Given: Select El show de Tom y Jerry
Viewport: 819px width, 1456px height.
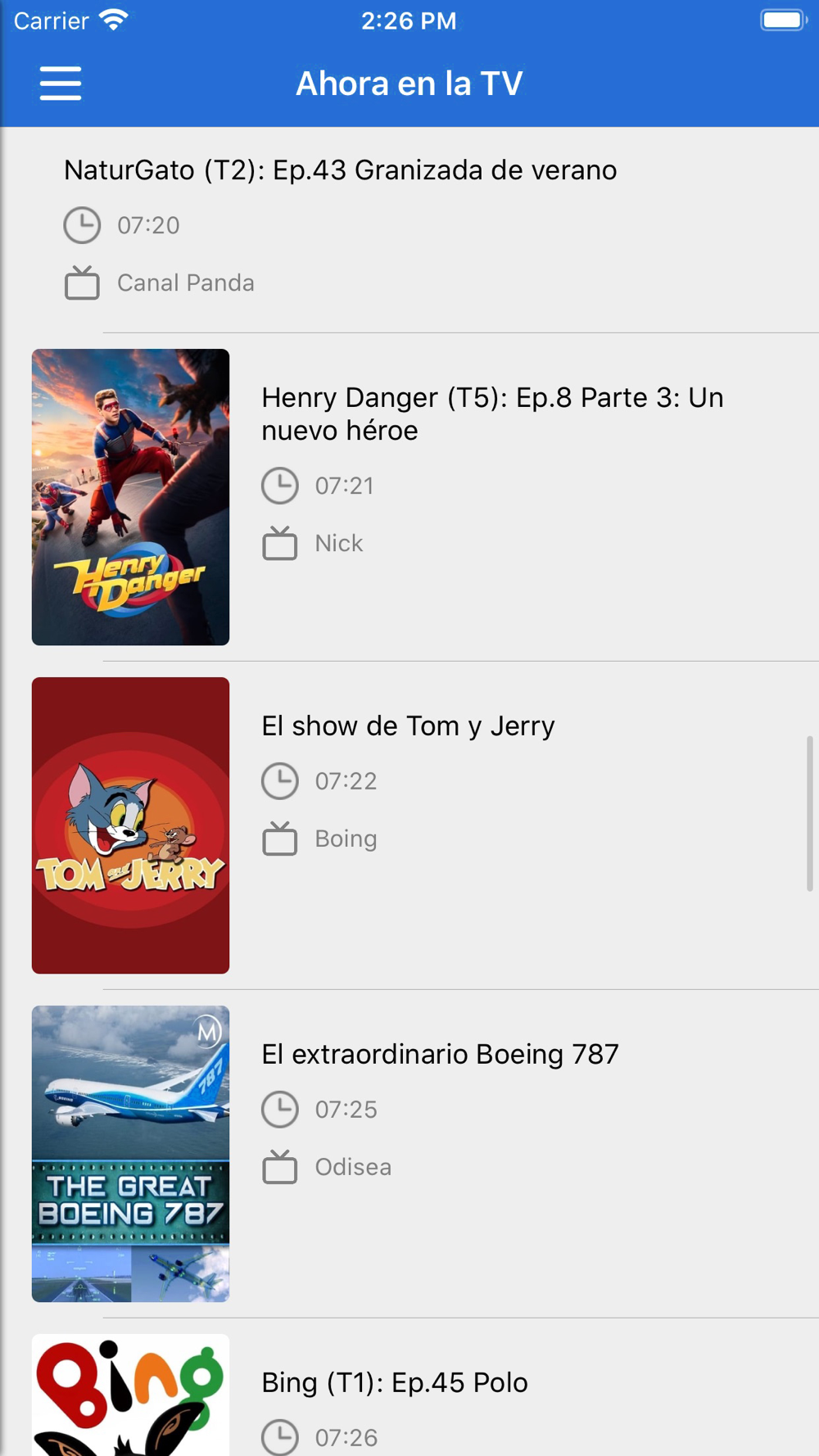Looking at the screenshot, I should [x=408, y=726].
